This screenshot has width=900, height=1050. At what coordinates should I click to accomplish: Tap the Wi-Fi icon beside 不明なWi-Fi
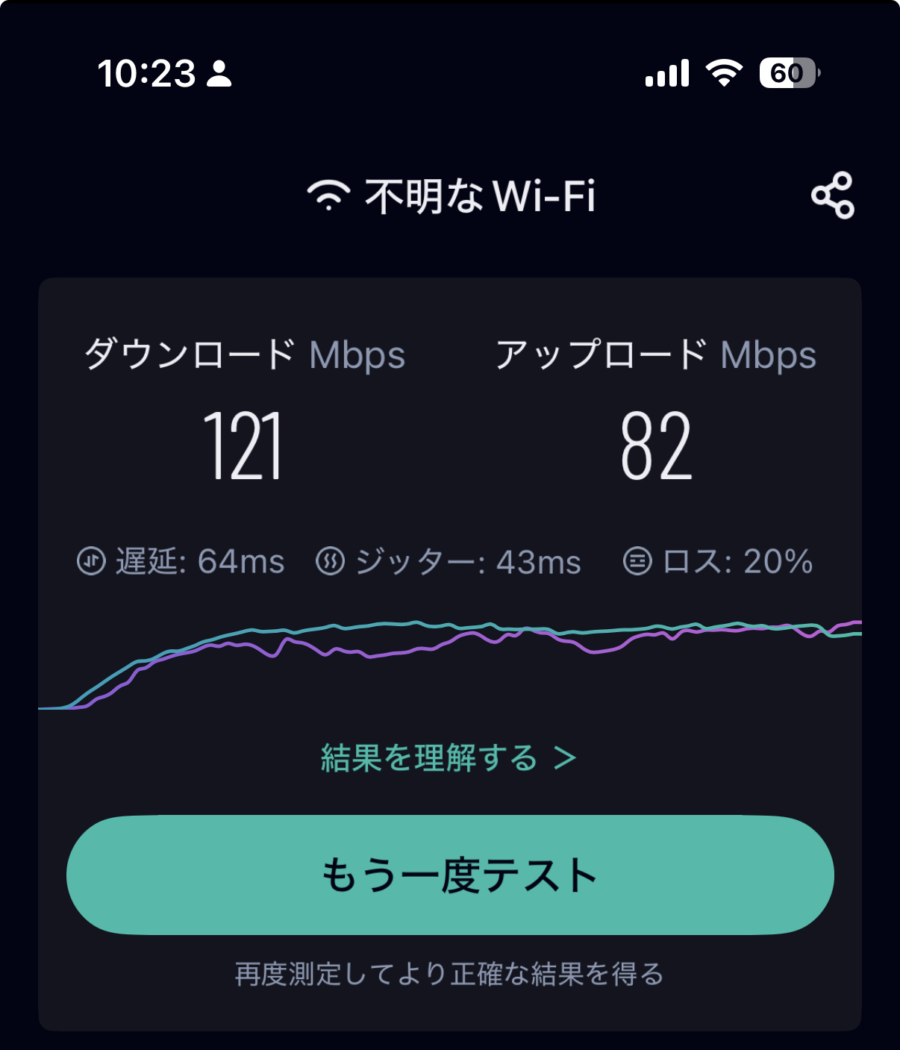pyautogui.click(x=330, y=194)
